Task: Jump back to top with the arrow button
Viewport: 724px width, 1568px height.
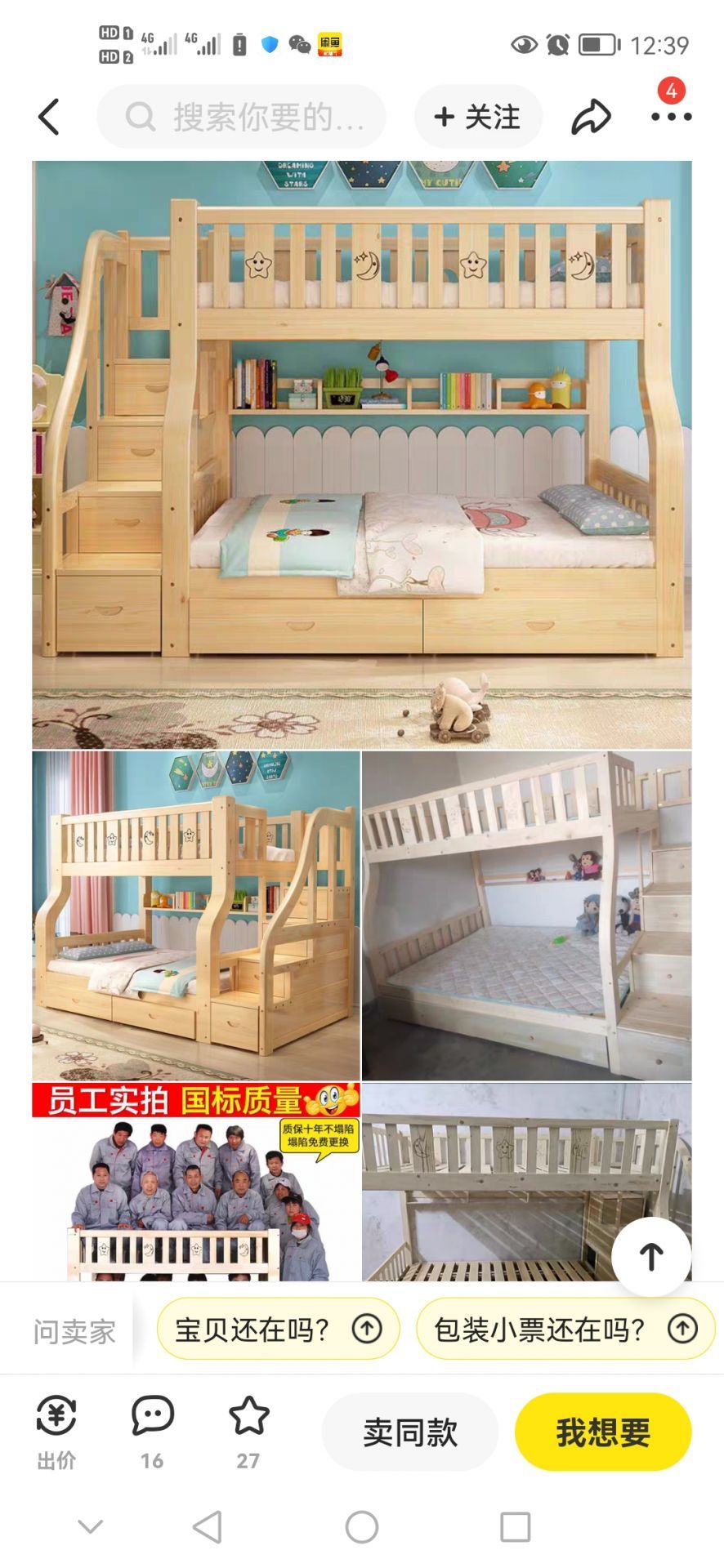Action: click(651, 1256)
